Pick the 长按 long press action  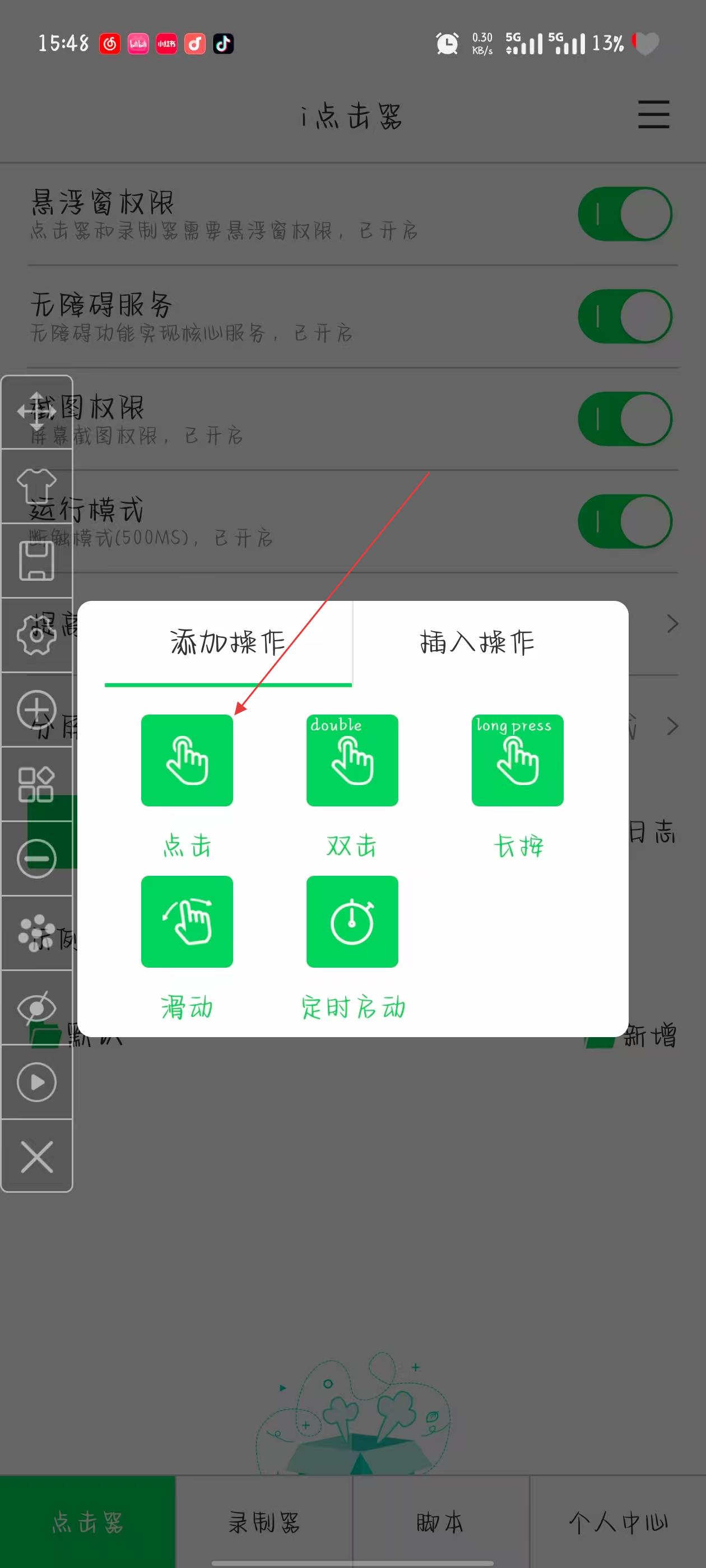[517, 760]
